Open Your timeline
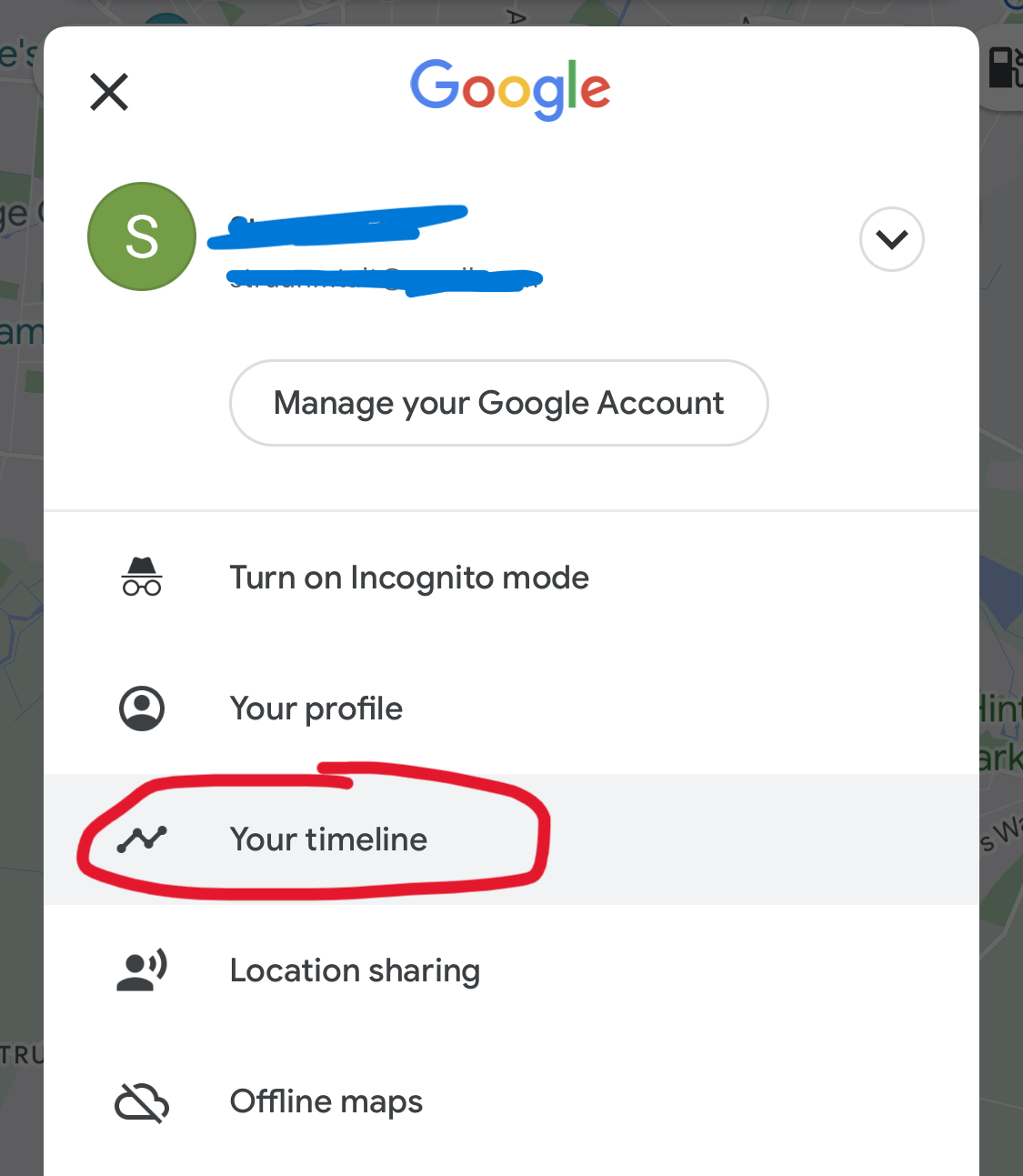The height and width of the screenshot is (1176, 1023). point(328,839)
